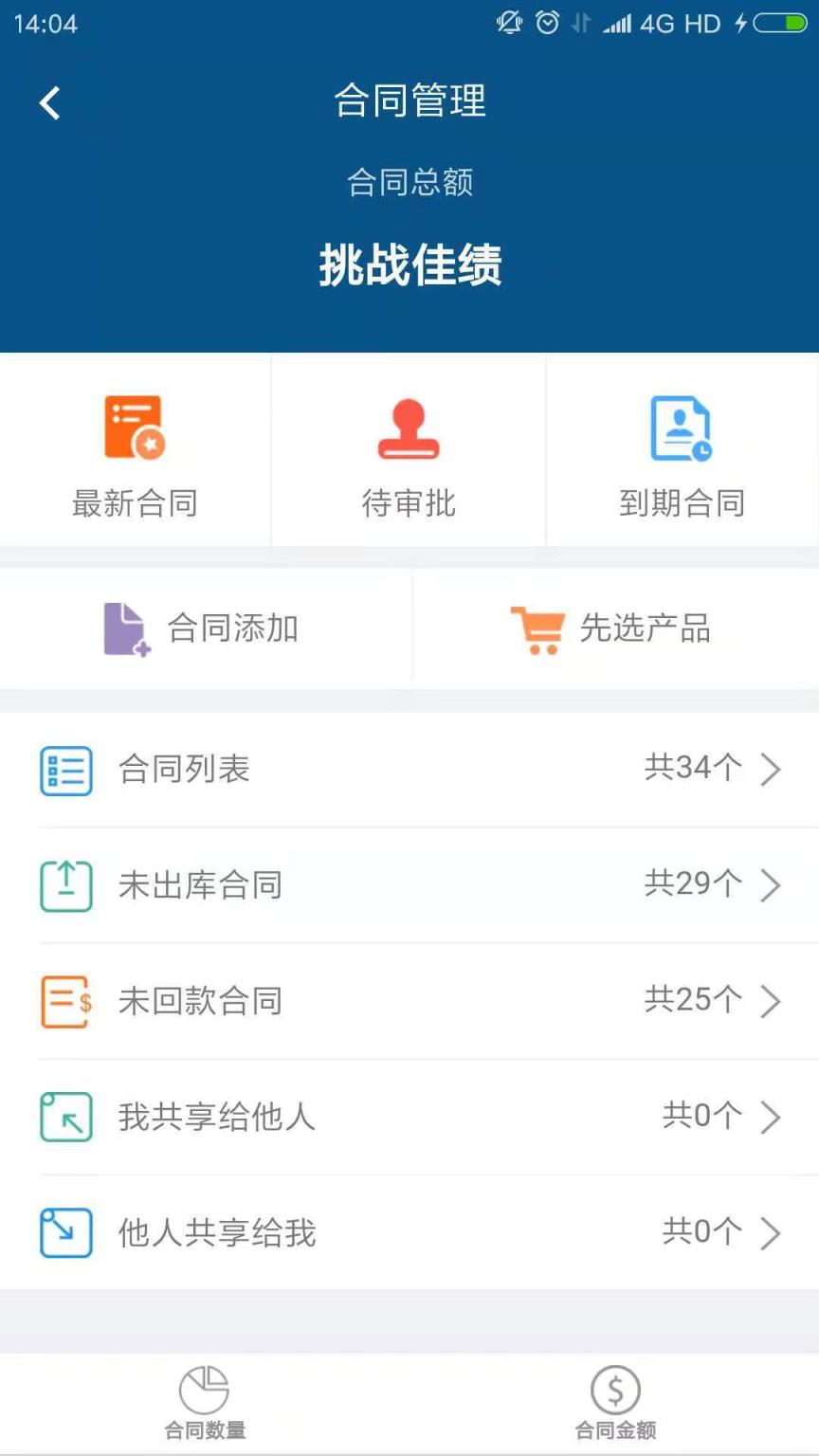Image resolution: width=819 pixels, height=1456 pixels.
Task: Tap 挑战佳绩 under 合同总额
Action: (x=409, y=266)
